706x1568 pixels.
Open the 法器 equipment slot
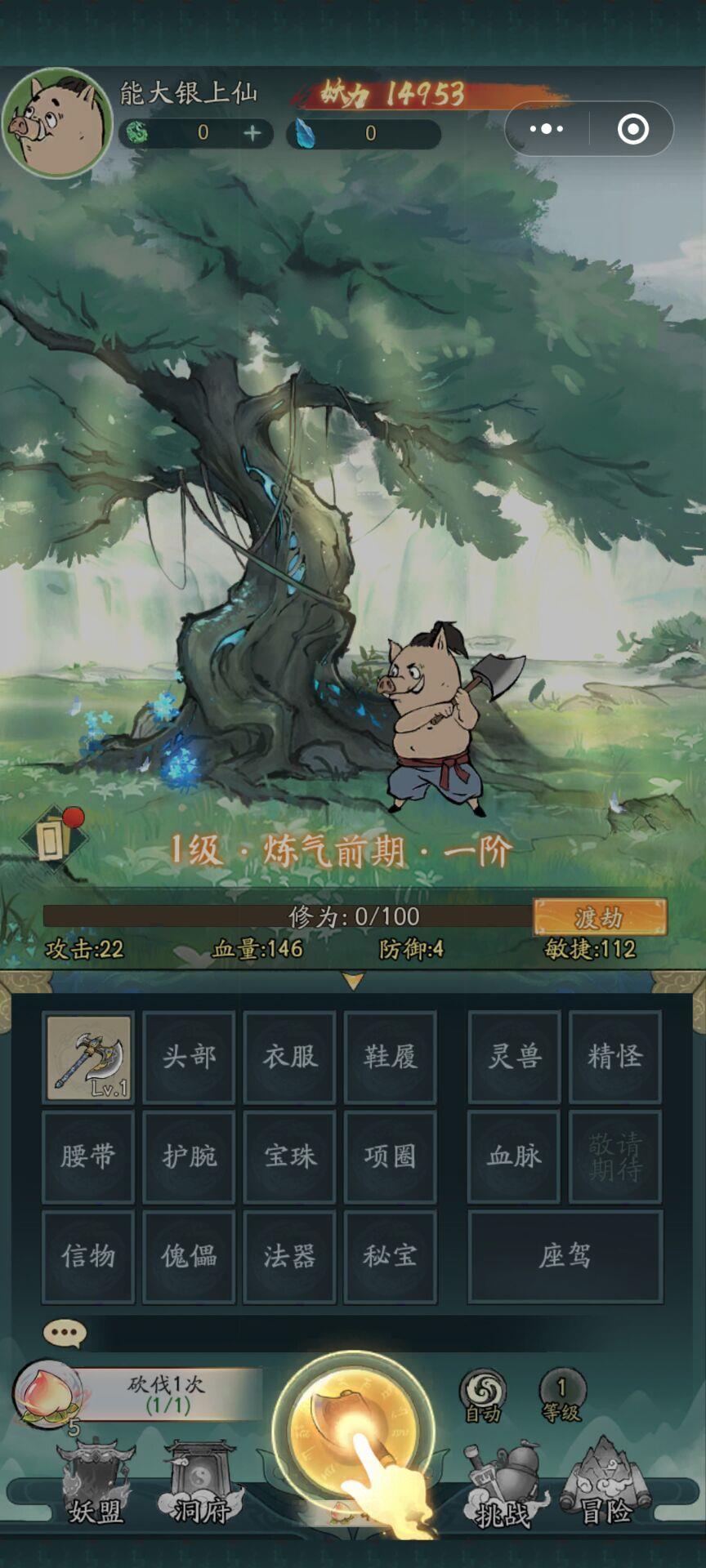289,1256
